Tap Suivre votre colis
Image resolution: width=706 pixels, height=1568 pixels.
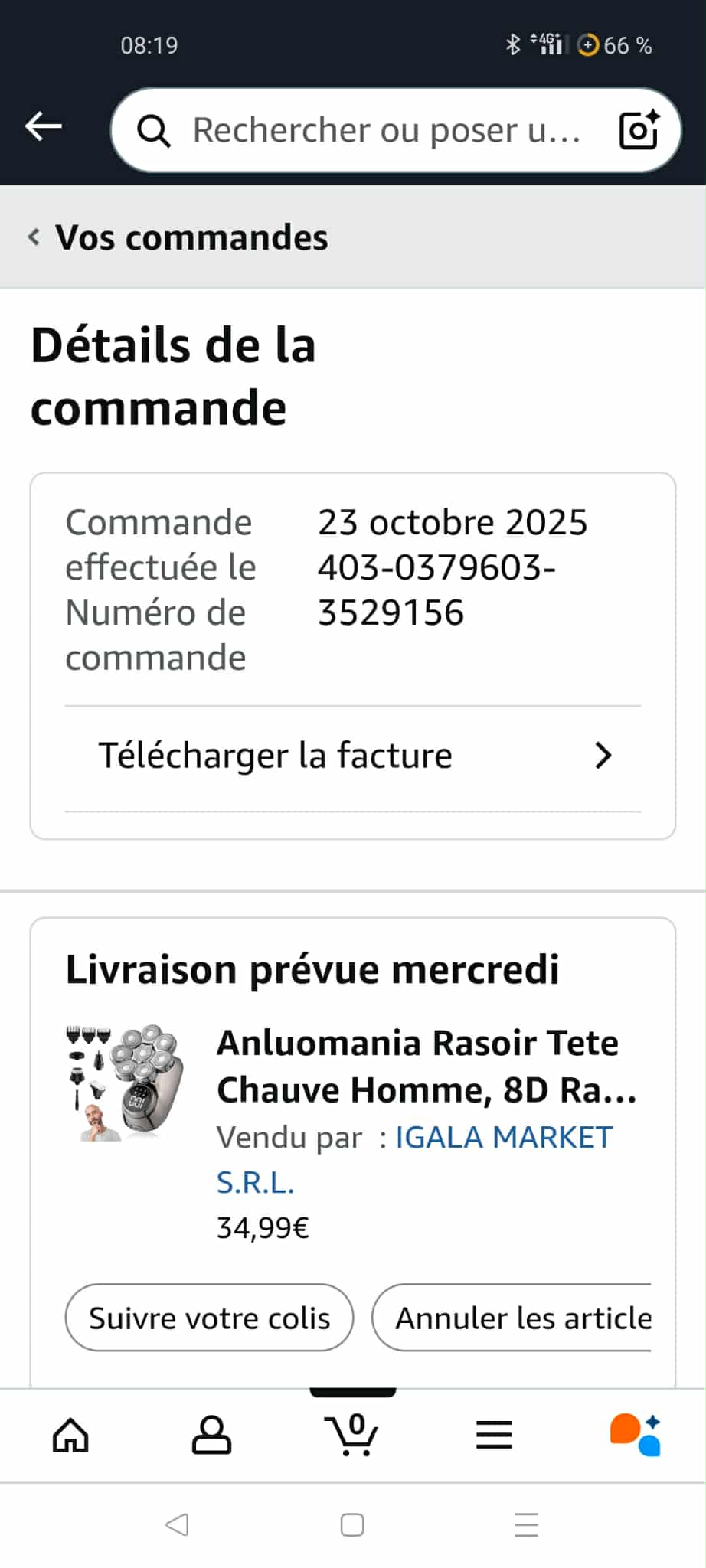click(x=209, y=1318)
